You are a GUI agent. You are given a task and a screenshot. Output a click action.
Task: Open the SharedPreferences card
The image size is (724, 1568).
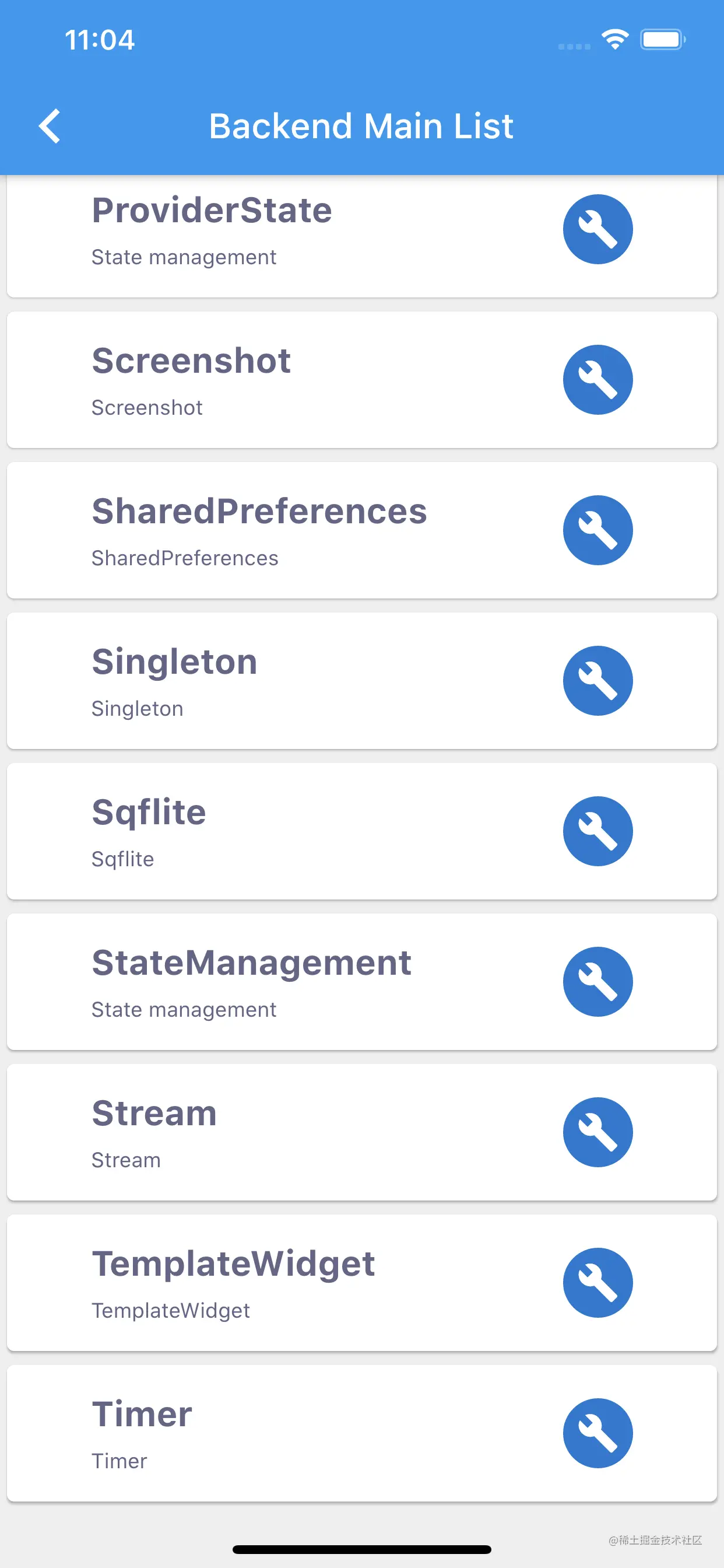click(304, 531)
